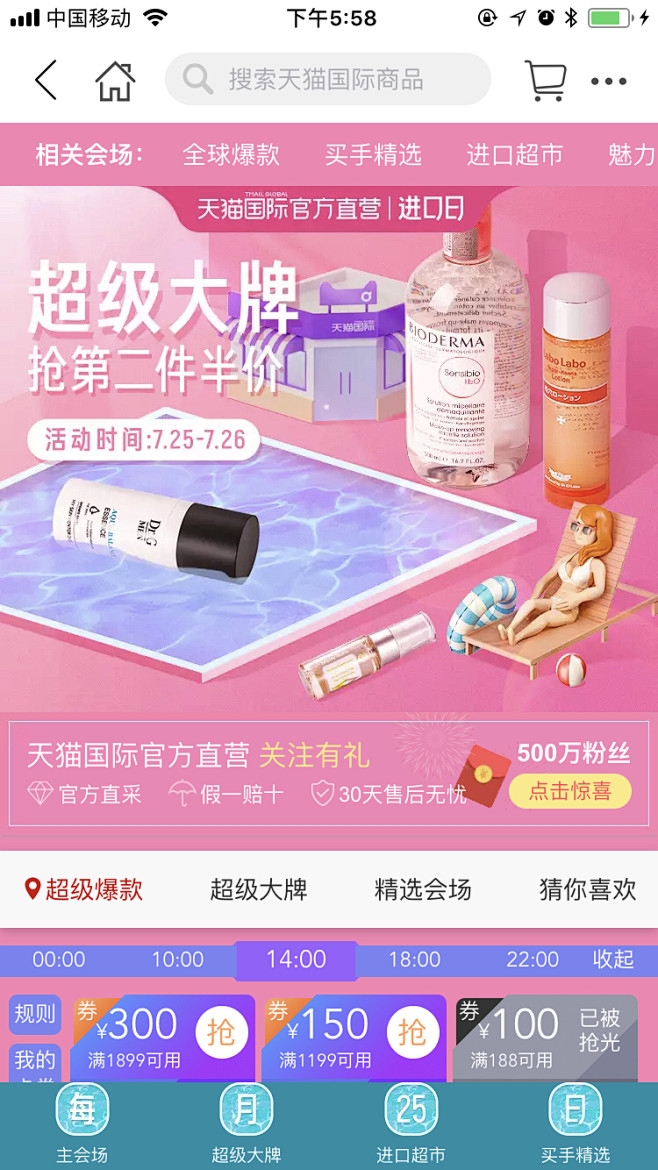This screenshot has height=1170, width=658.
Task: Select the 22:00 time slot
Action: (533, 960)
